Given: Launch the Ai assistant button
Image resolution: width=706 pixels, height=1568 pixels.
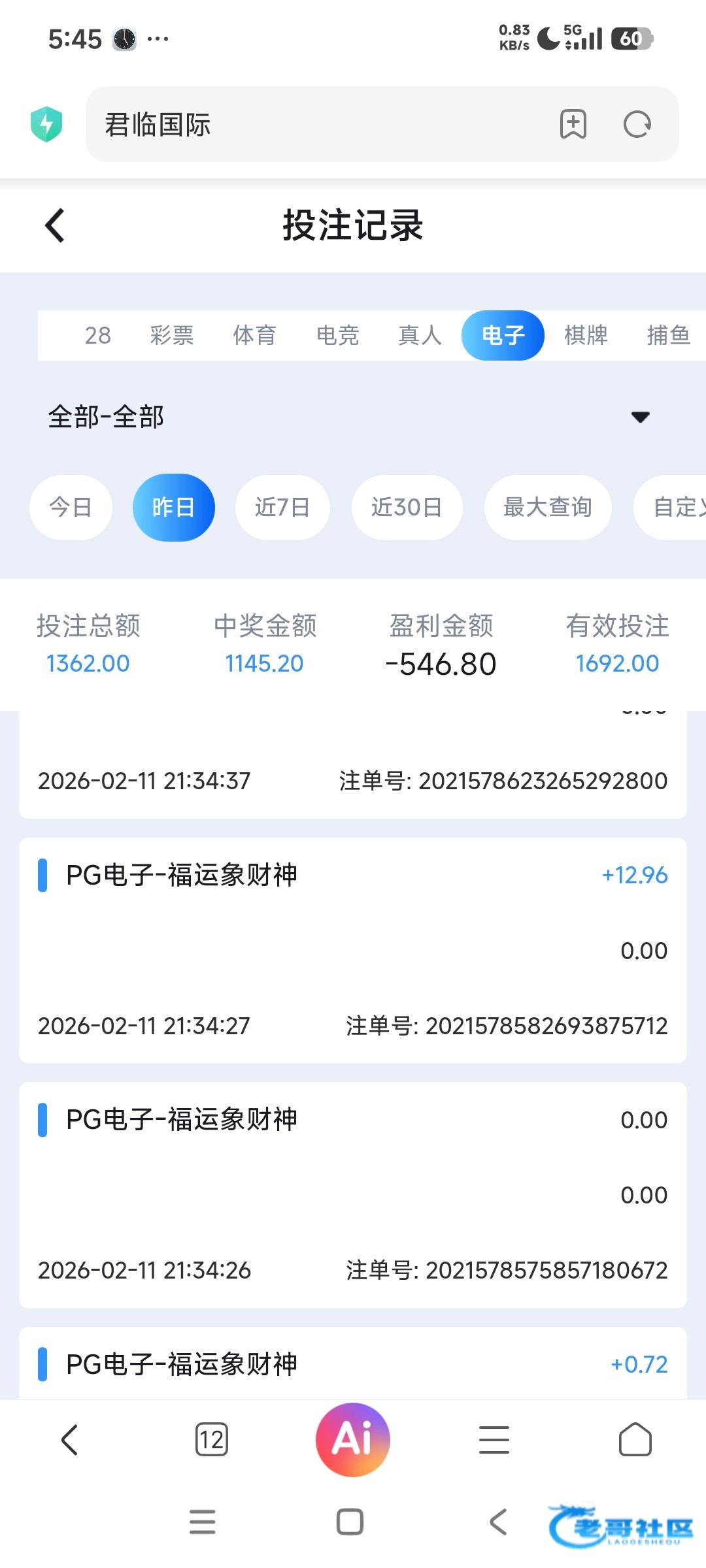Looking at the screenshot, I should [353, 1439].
